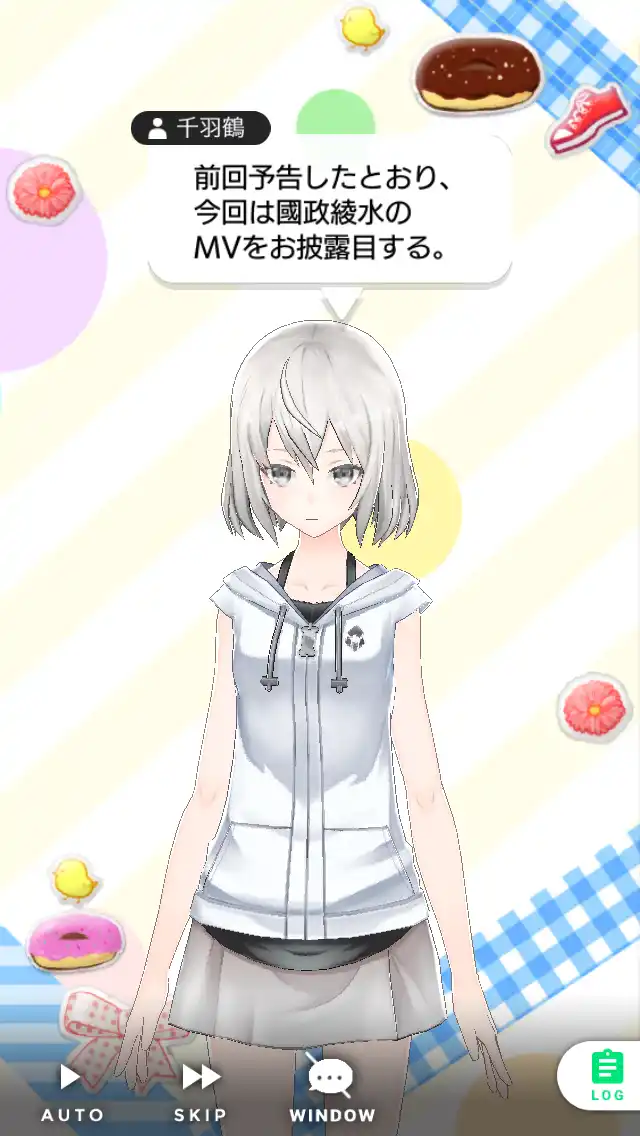
Task: Start AUTO playback of the dialogue
Action: coord(71,1089)
